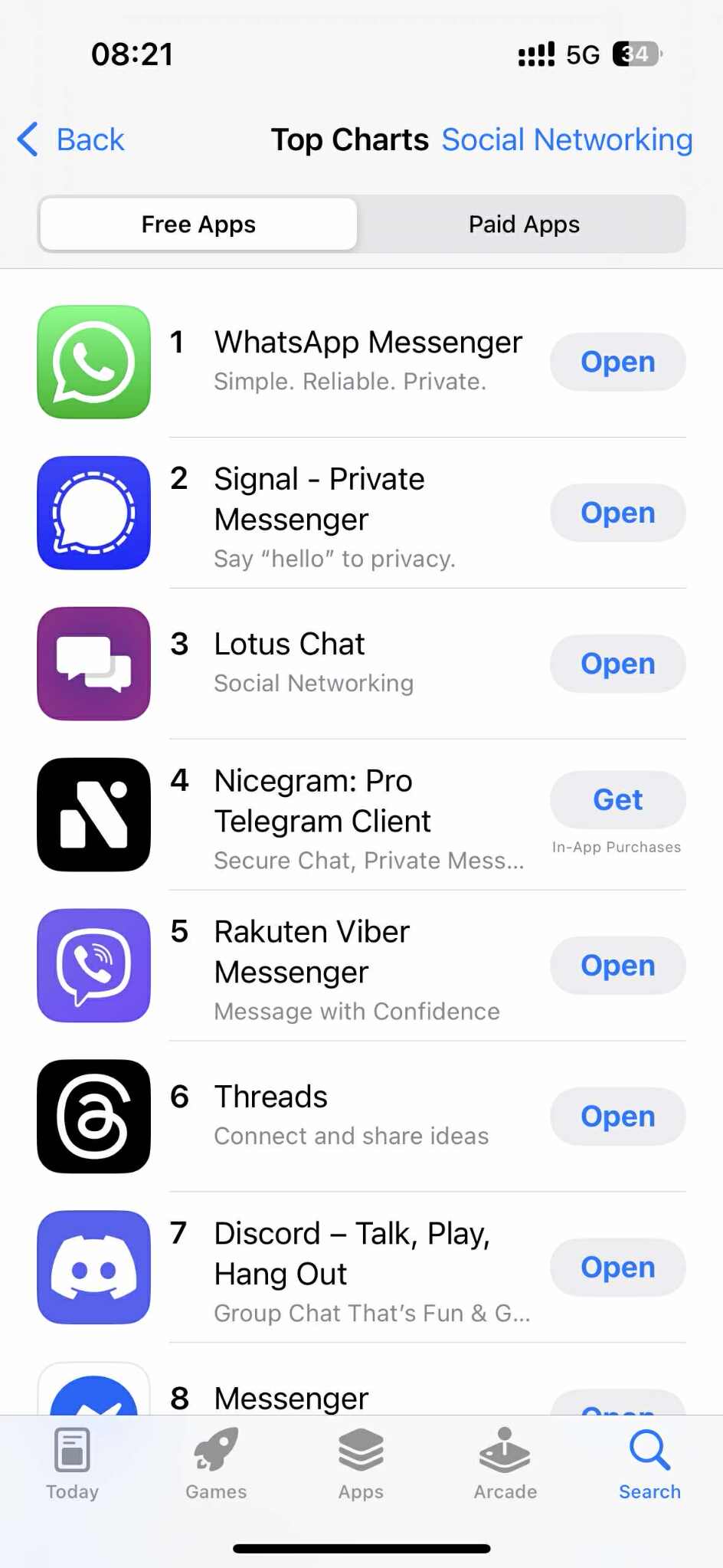Tap the In-App Purchases label under Get
This screenshot has width=723, height=1568.
click(x=617, y=847)
